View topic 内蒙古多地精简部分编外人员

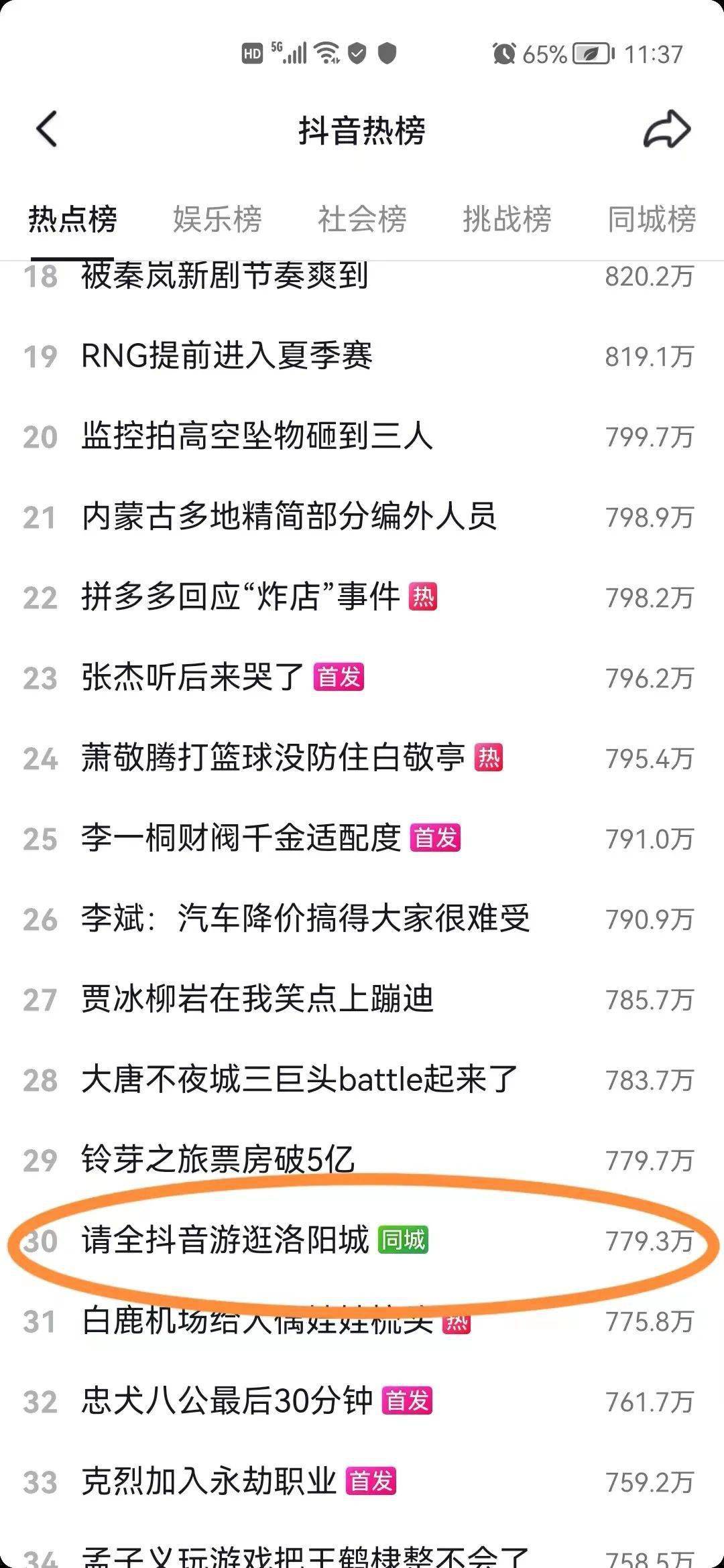[x=289, y=517]
